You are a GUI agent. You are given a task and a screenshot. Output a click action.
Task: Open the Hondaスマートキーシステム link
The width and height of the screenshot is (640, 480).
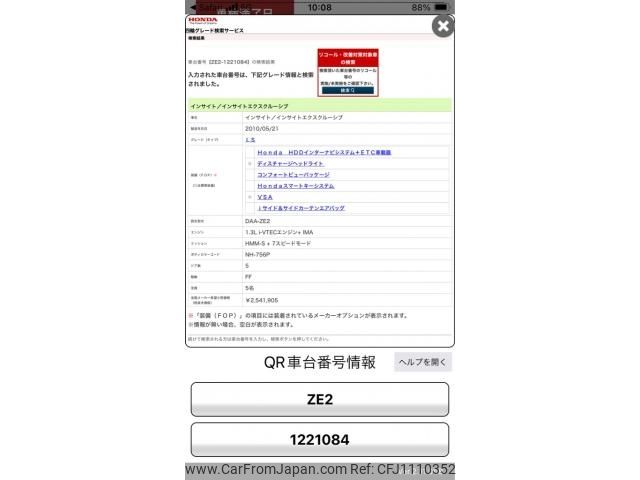[x=295, y=185]
